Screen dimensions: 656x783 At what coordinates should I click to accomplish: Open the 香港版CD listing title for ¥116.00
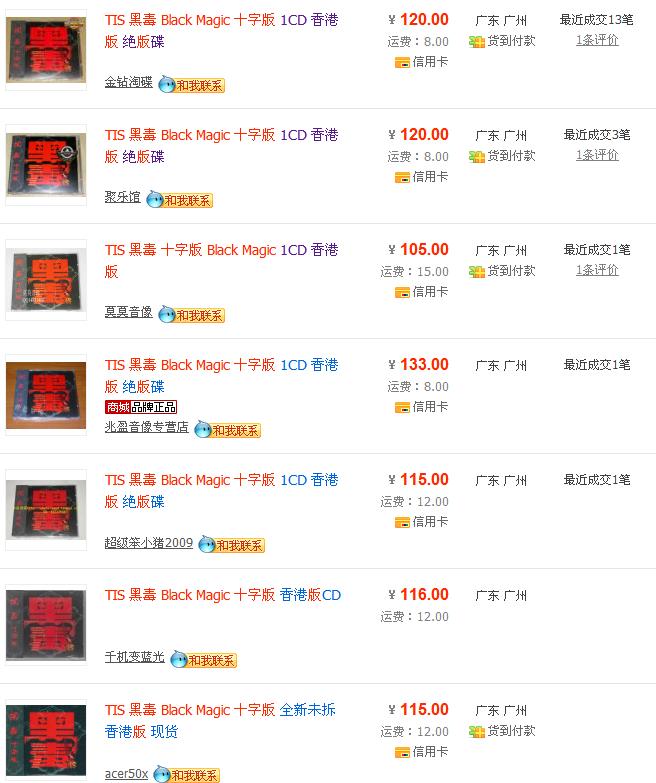222,595
